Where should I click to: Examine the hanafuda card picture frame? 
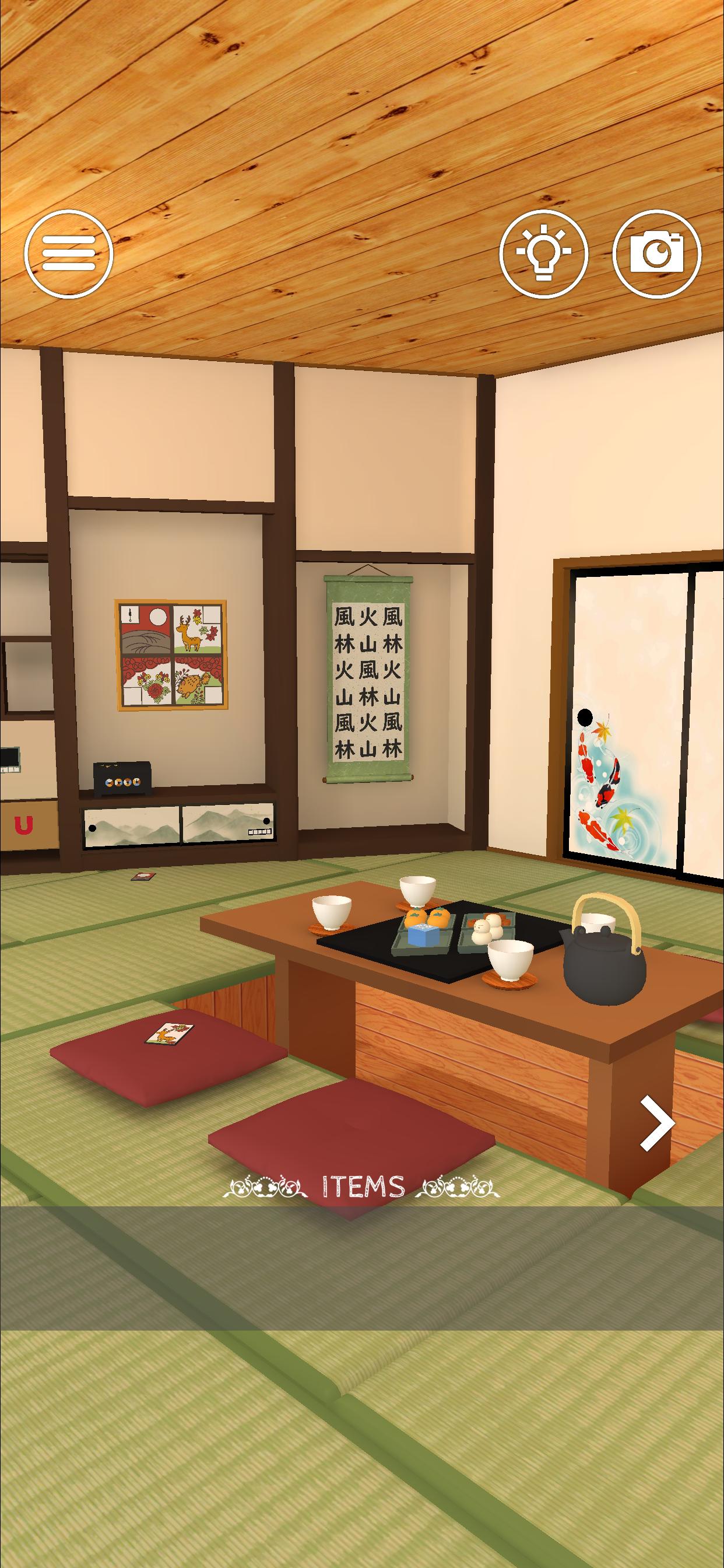tap(171, 655)
